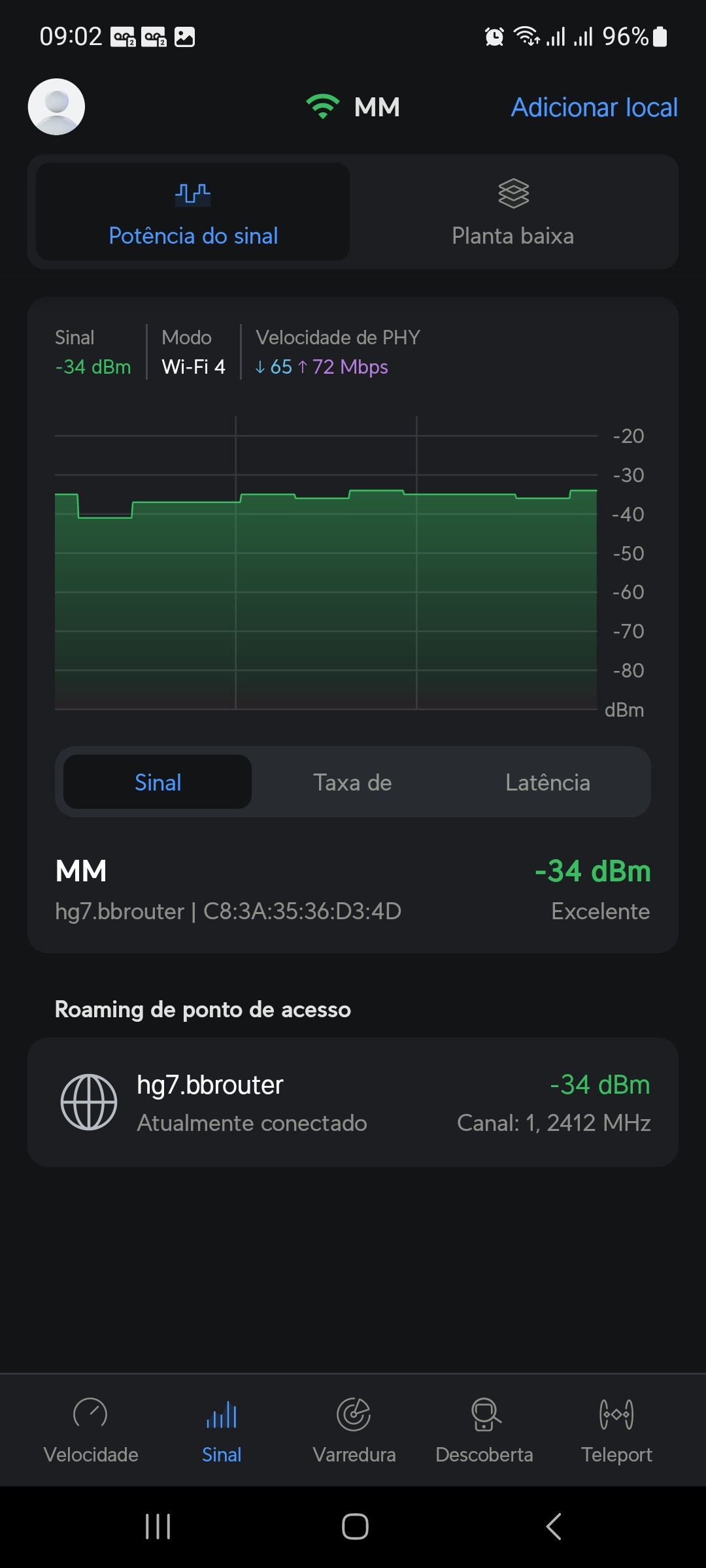
Task: Show the Sinal chart segment
Action: coord(158,782)
